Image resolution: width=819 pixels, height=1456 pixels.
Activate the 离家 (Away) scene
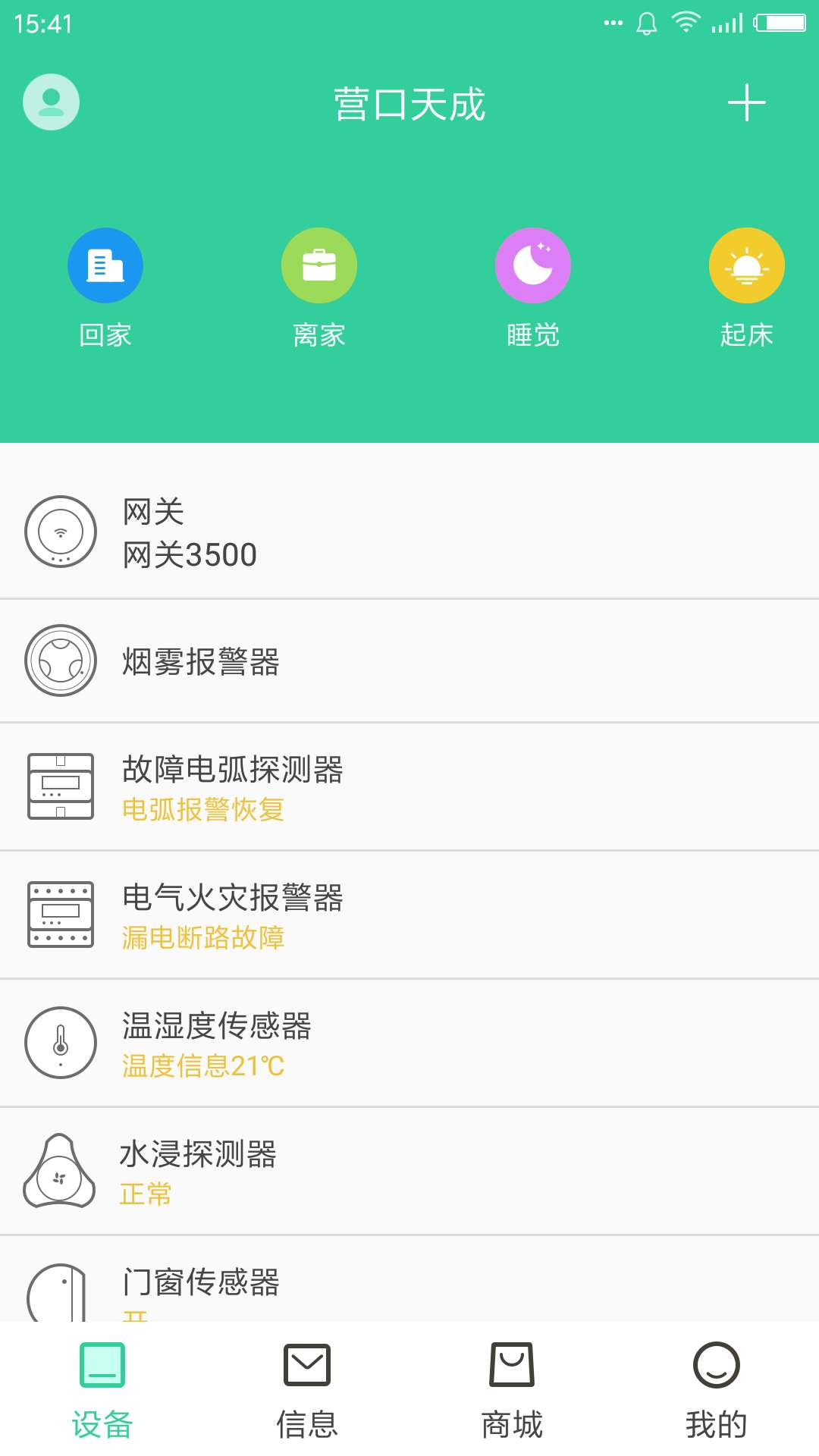(319, 265)
